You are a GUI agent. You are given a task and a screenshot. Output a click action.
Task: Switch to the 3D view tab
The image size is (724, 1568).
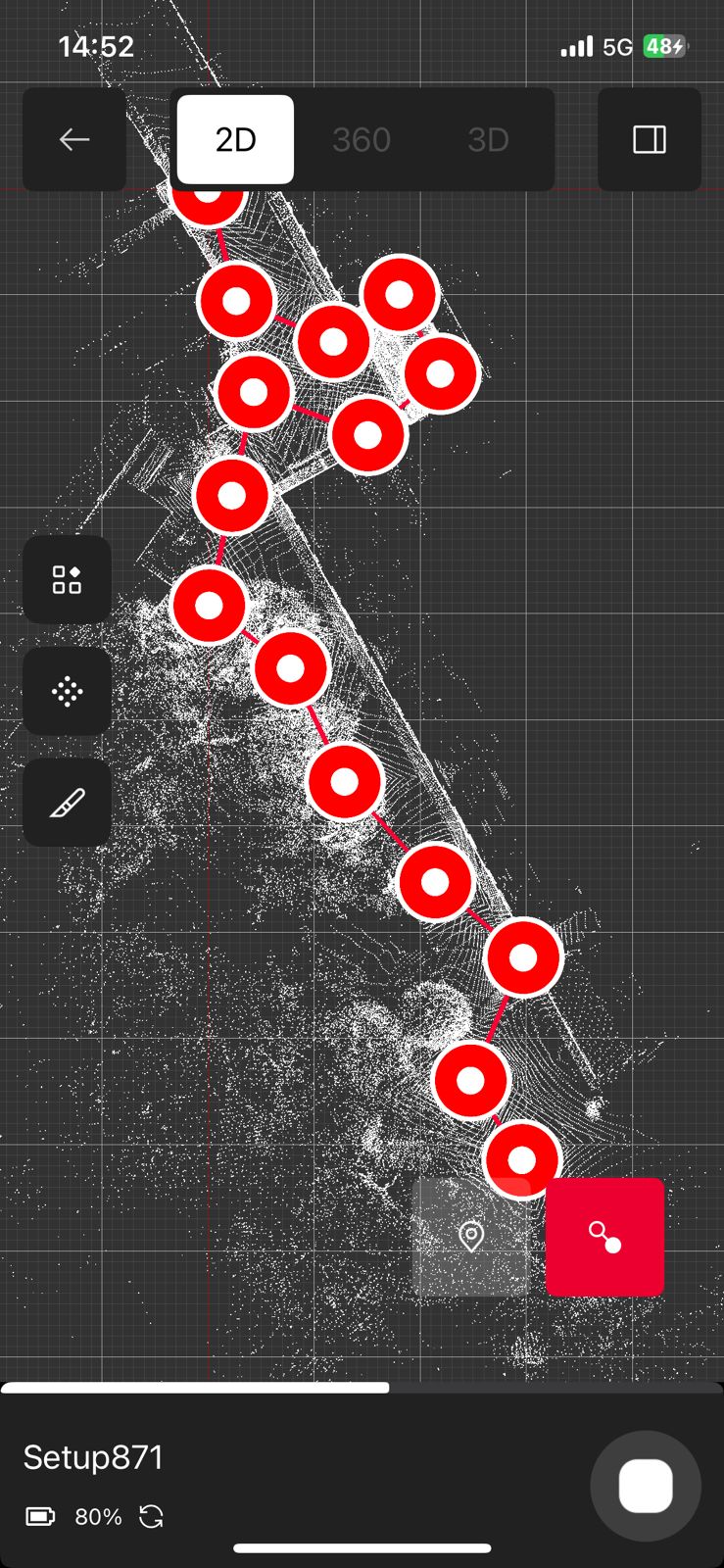click(488, 140)
